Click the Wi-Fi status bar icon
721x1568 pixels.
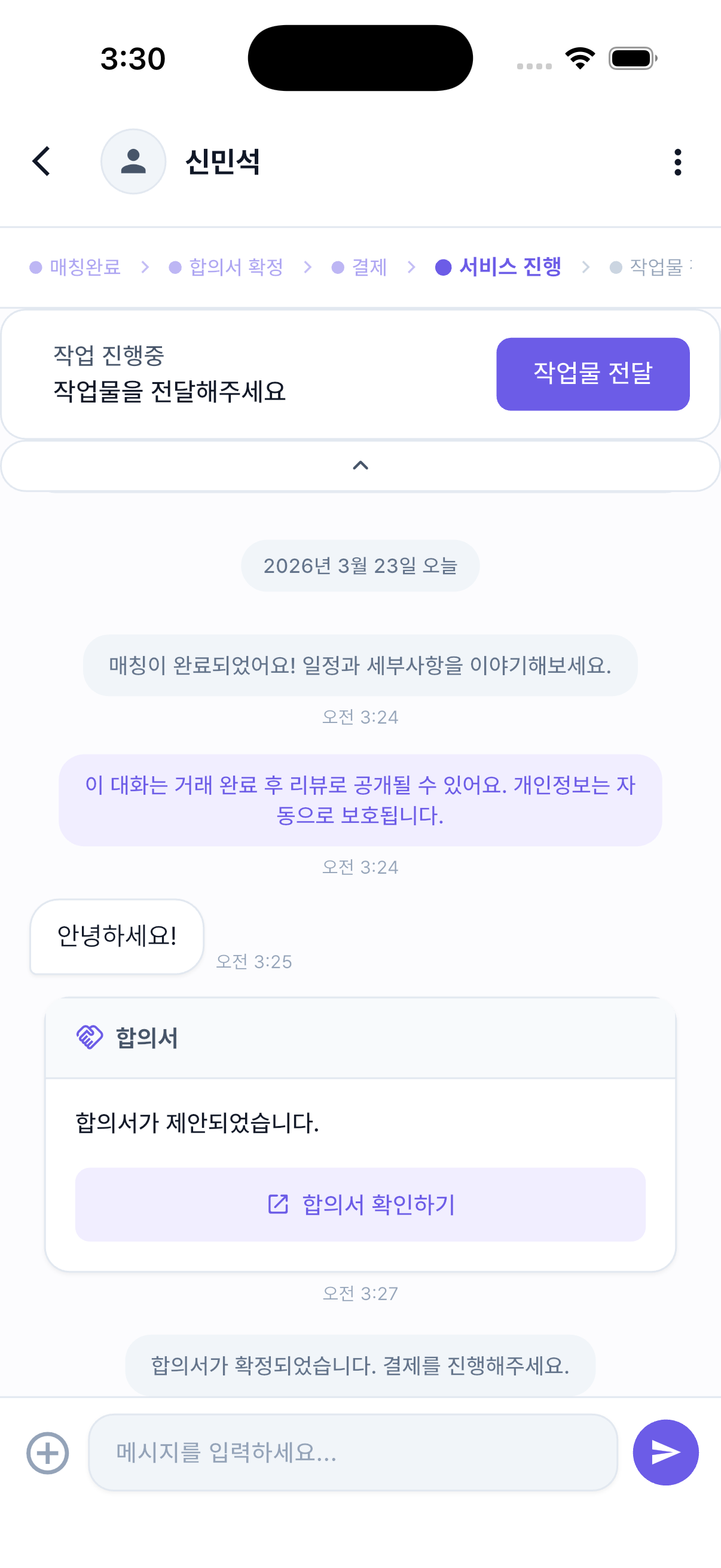[x=579, y=58]
